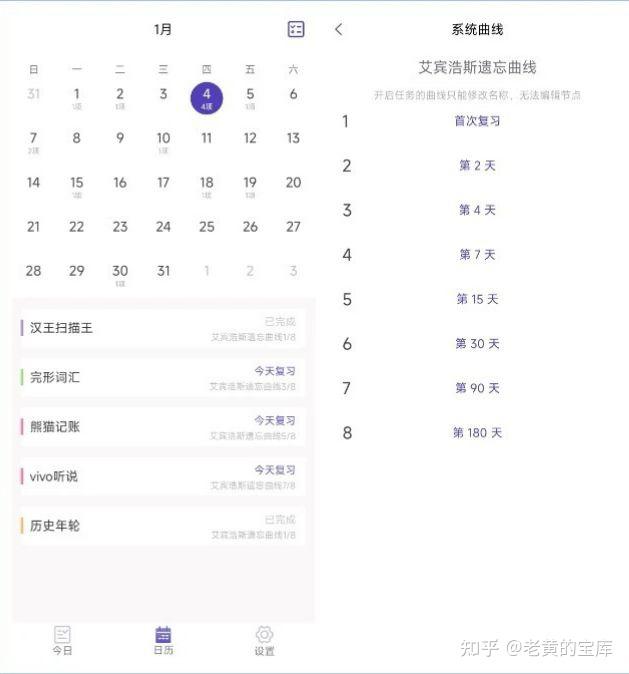Select January 30 on the calendar
The height and width of the screenshot is (674, 629).
coord(120,272)
